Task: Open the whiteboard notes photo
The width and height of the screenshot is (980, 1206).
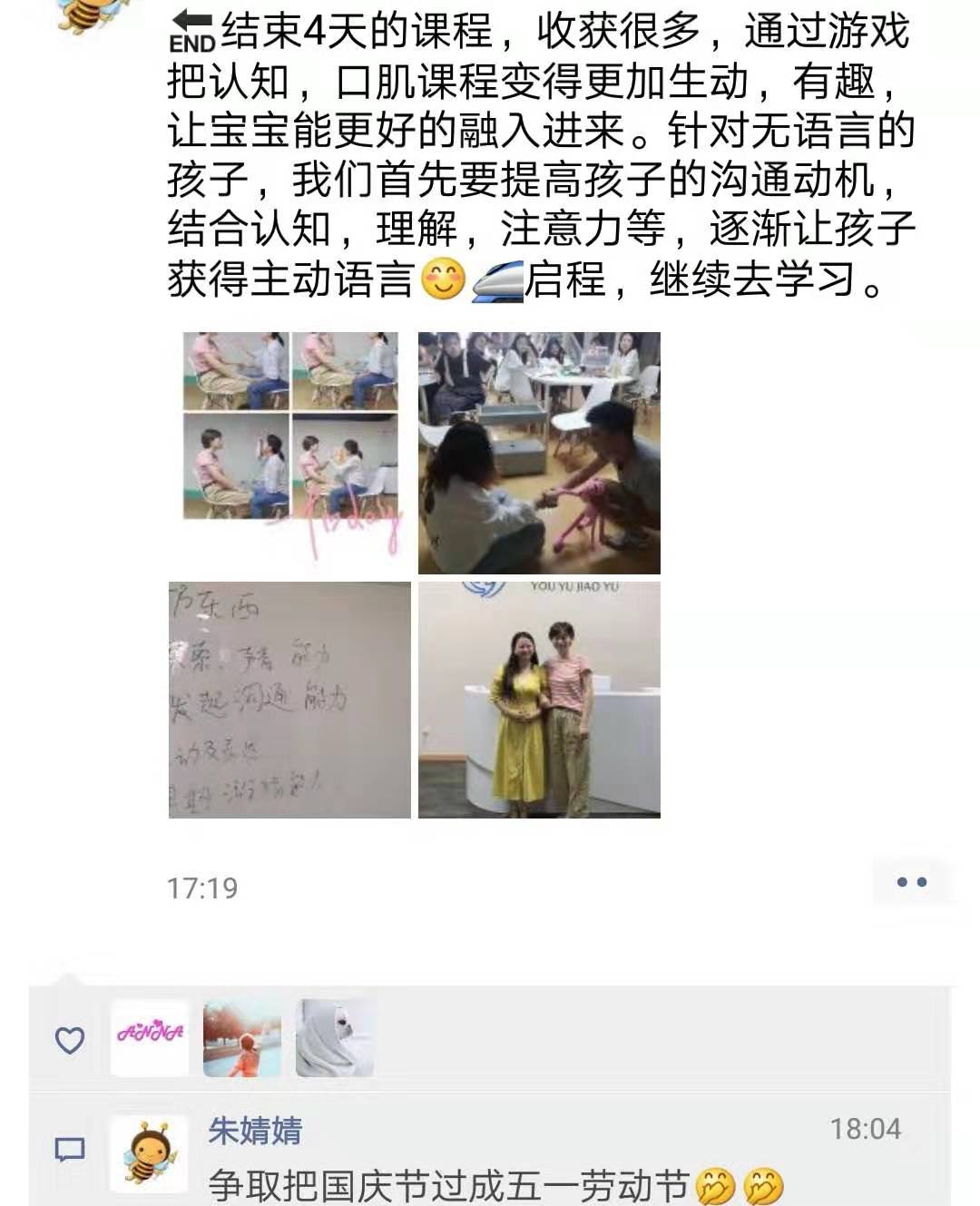Action: 289,700
